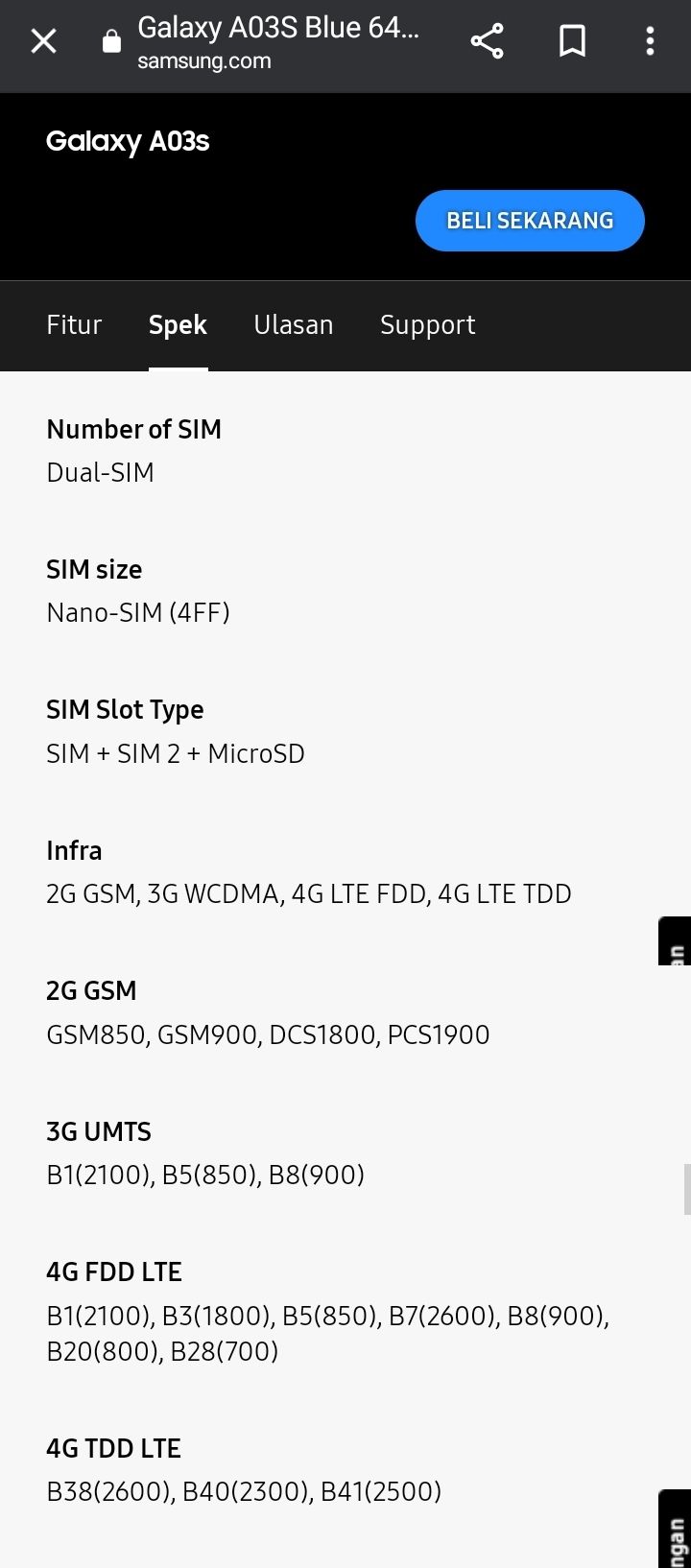The width and height of the screenshot is (691, 1568).
Task: Tap the Number of SIM spec heading
Action: pyautogui.click(x=133, y=429)
